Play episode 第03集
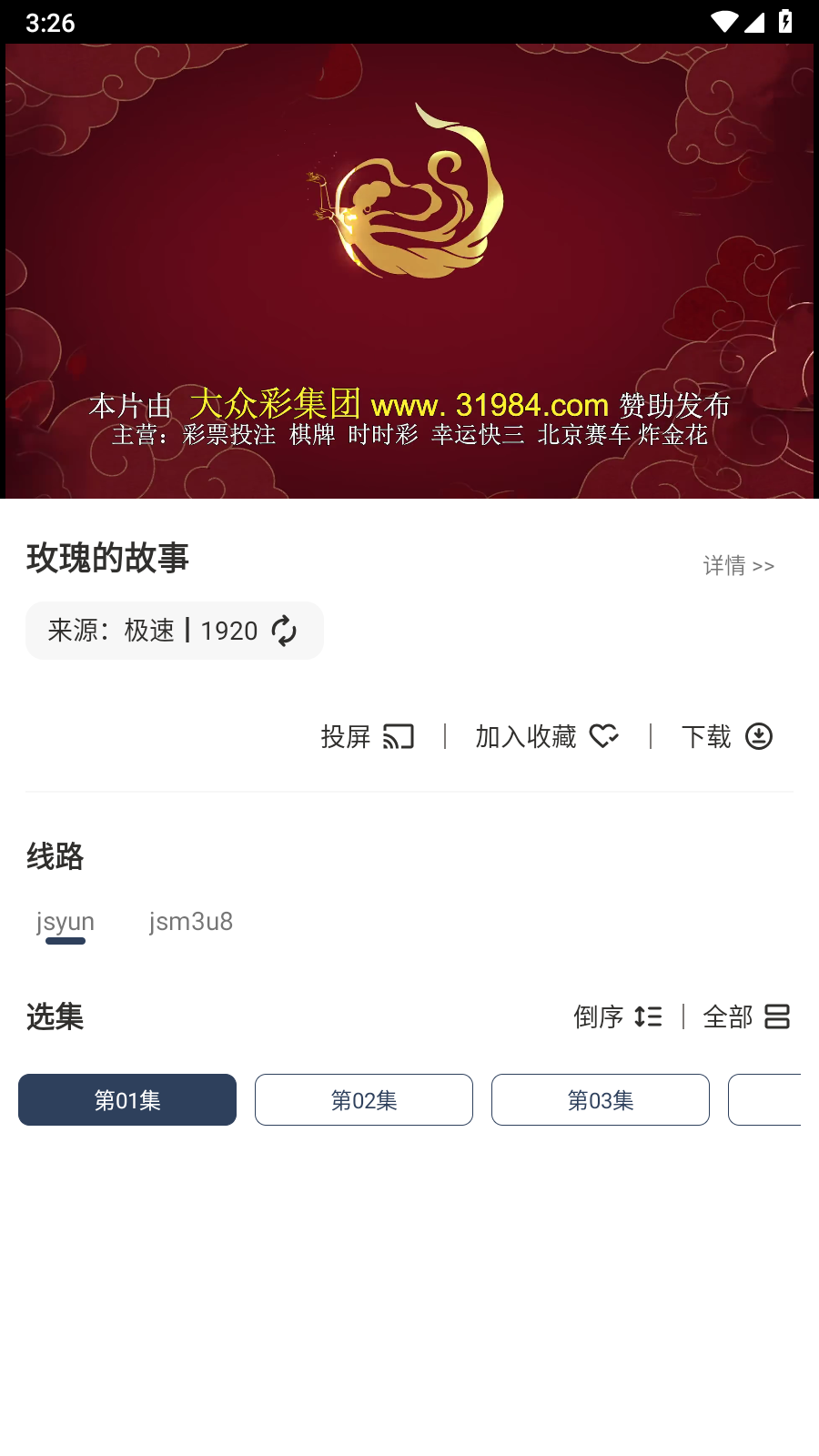This screenshot has width=819, height=1456. click(x=601, y=1099)
